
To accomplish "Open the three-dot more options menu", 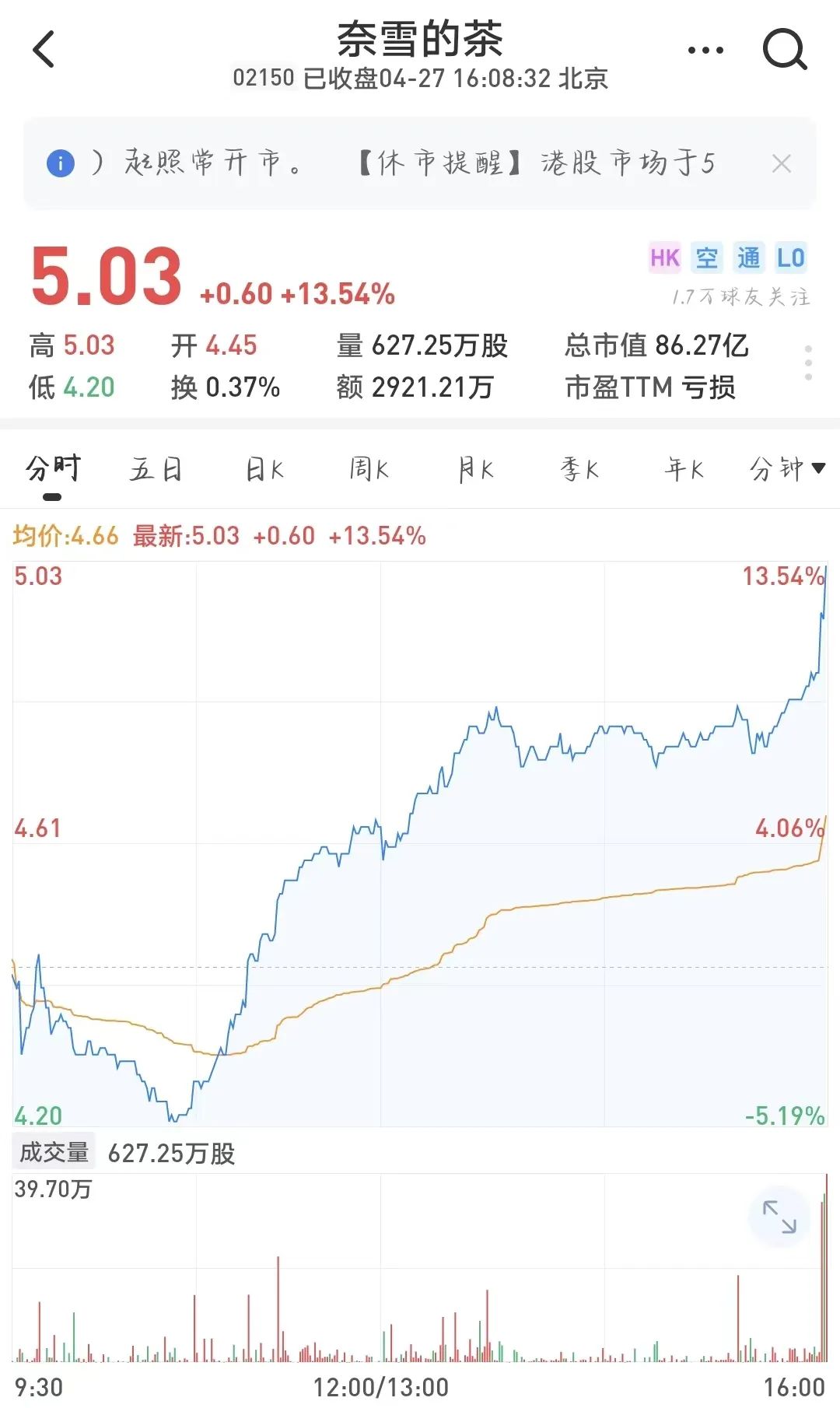I will 705,51.
